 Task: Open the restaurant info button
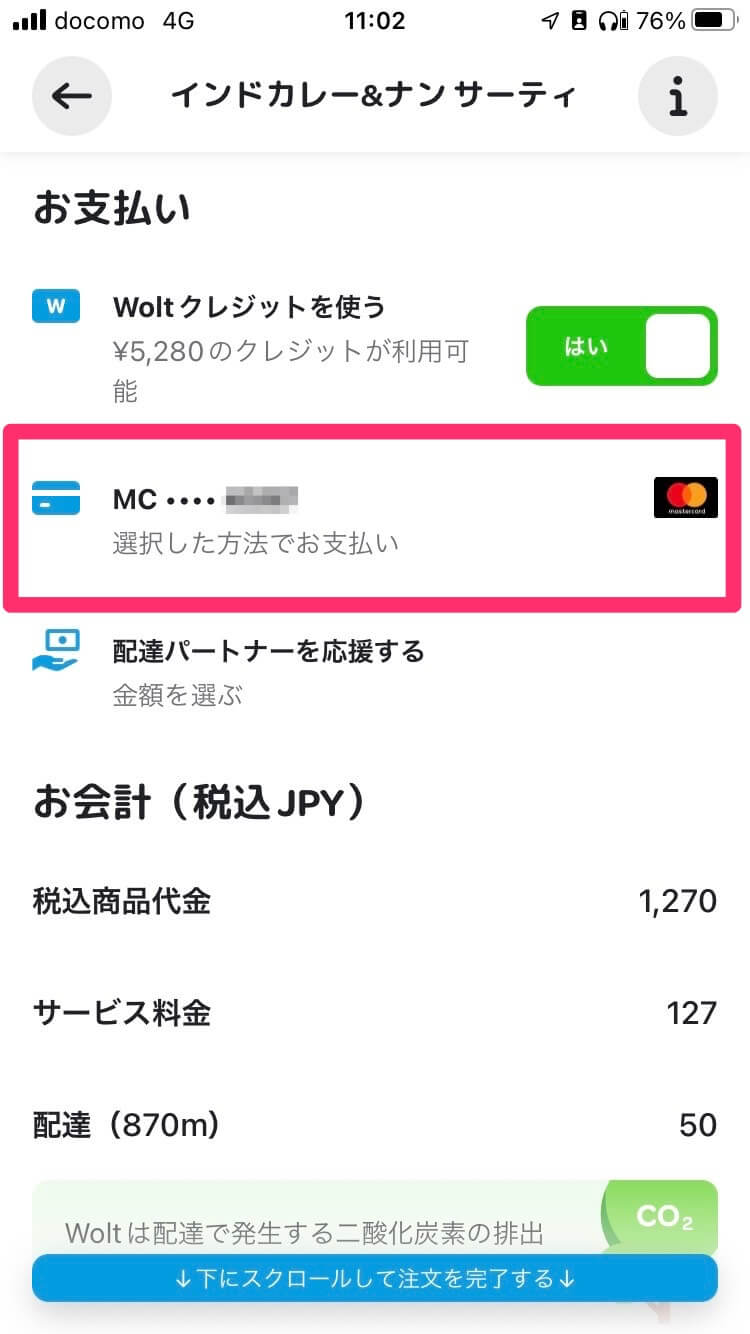click(678, 96)
